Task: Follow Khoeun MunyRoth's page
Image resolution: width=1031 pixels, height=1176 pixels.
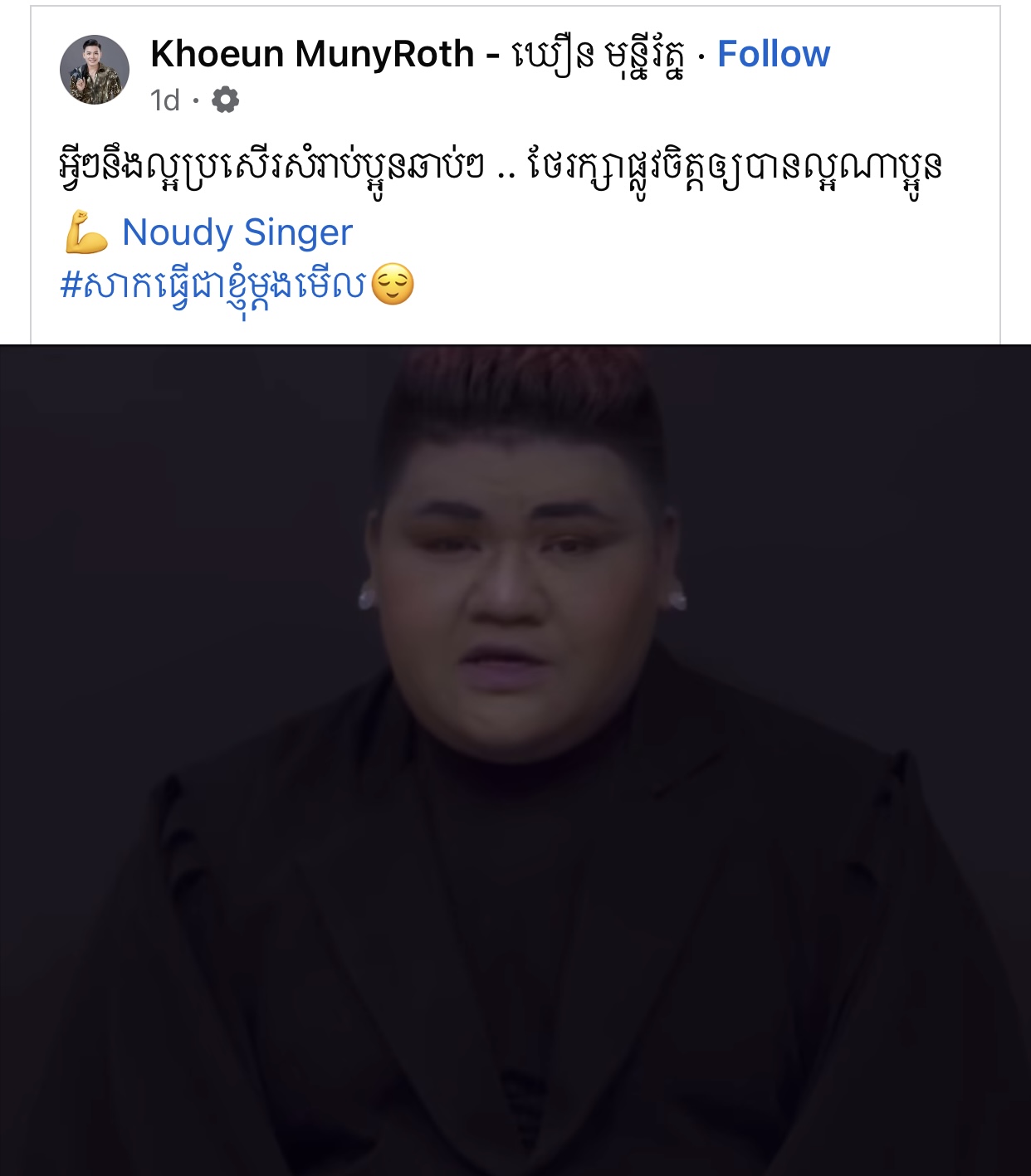Action: [773, 54]
